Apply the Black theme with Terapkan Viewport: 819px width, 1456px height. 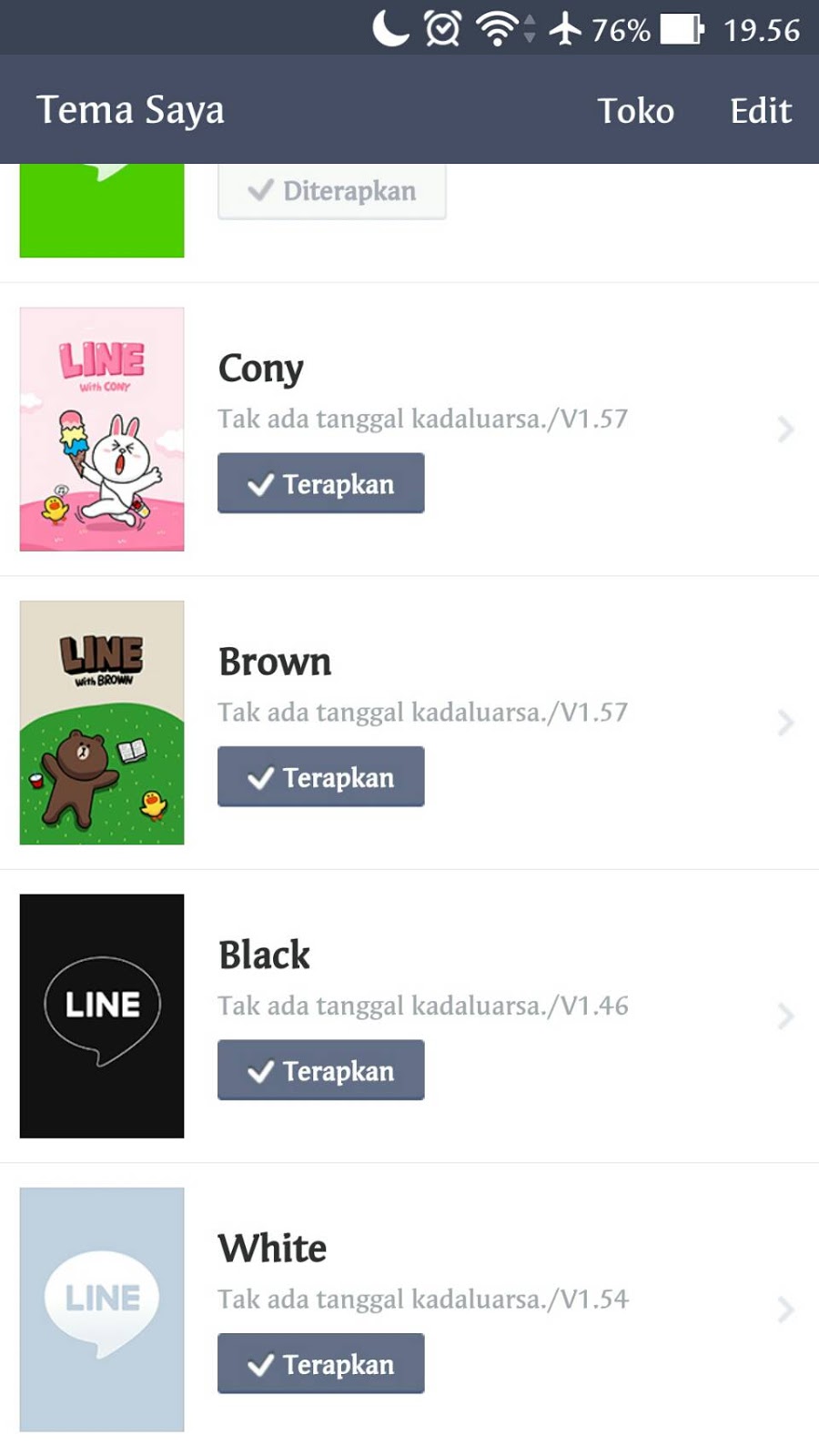[x=320, y=1069]
